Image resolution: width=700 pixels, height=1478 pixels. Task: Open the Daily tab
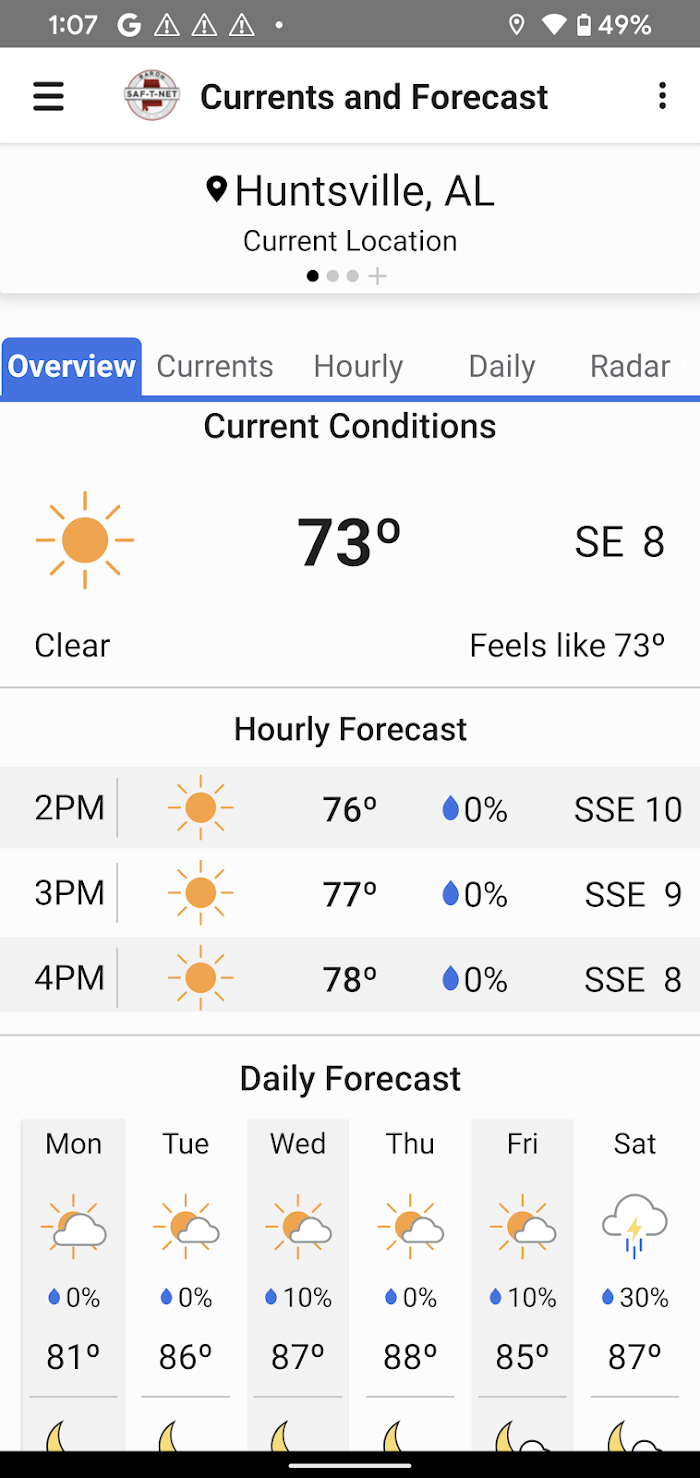coord(502,366)
